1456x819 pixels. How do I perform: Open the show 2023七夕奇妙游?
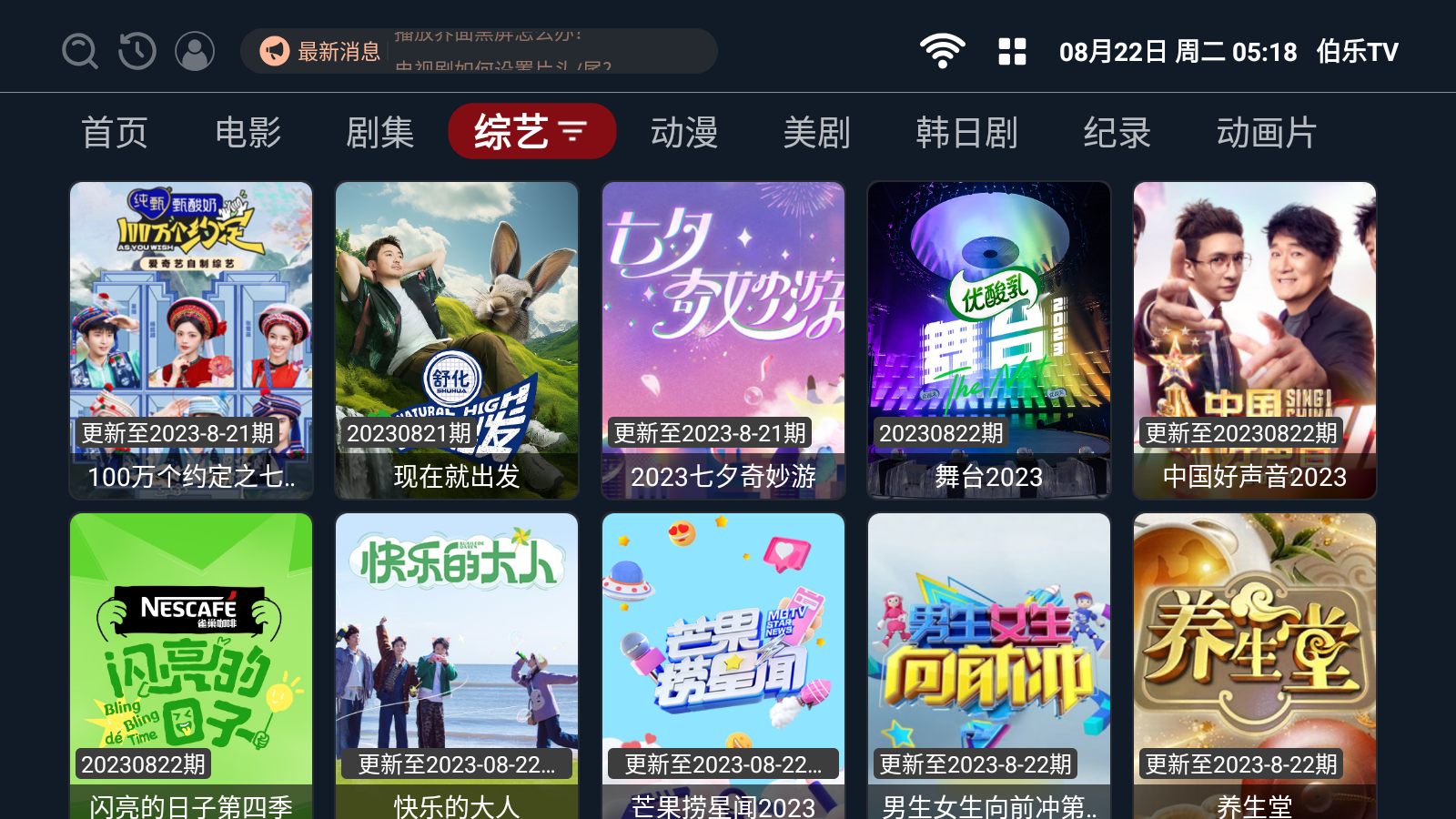(723, 340)
